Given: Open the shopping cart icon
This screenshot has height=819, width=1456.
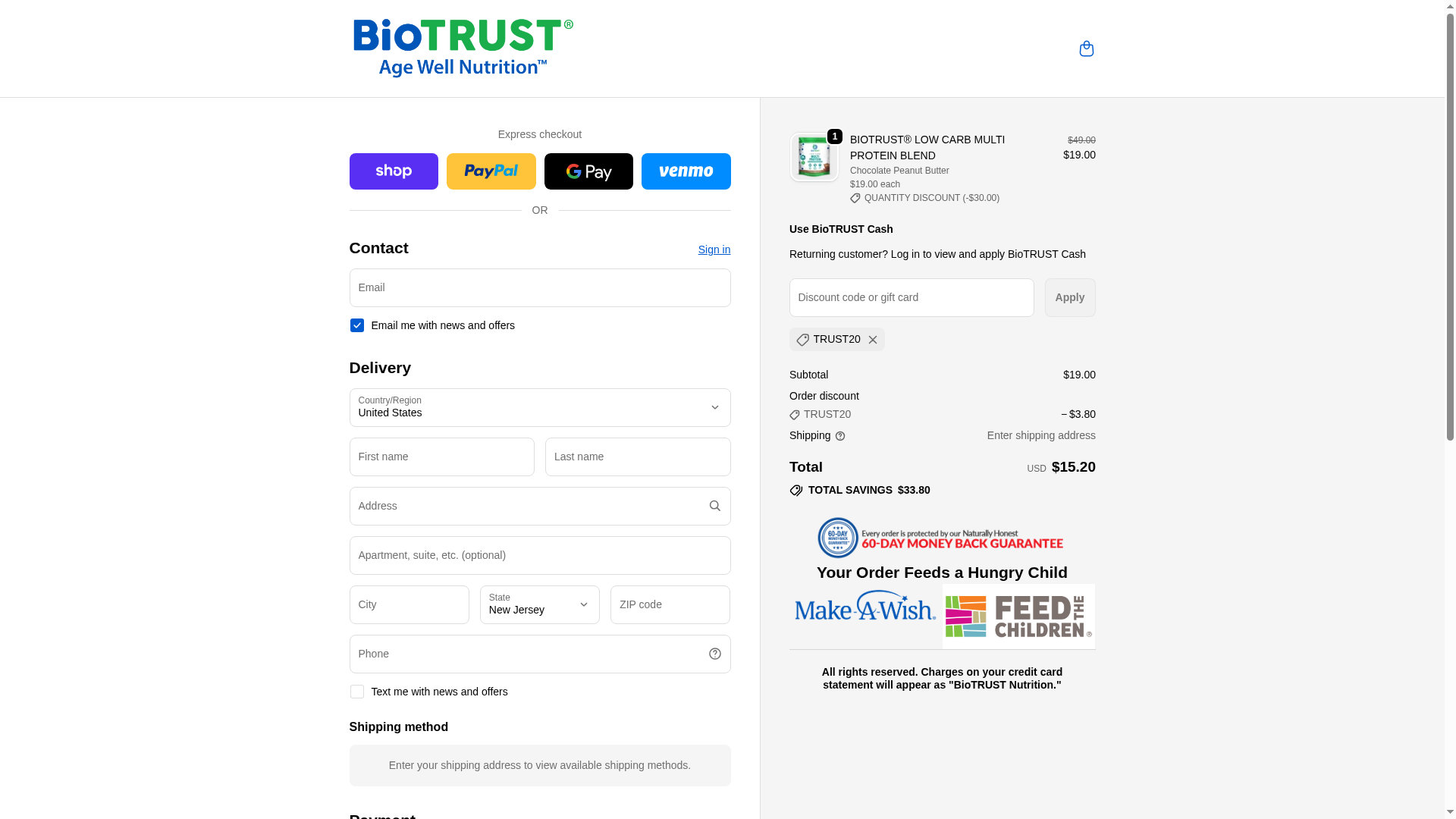Looking at the screenshot, I should (1086, 49).
